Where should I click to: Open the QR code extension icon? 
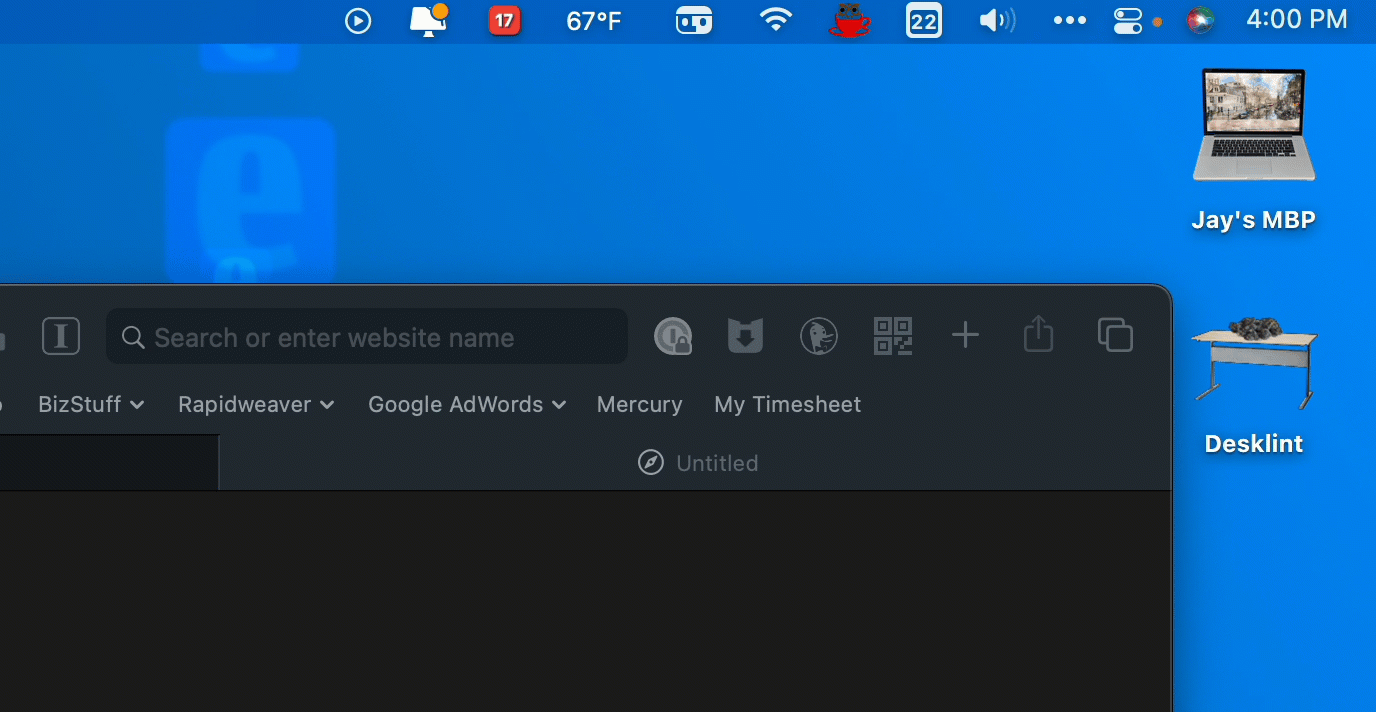click(893, 336)
